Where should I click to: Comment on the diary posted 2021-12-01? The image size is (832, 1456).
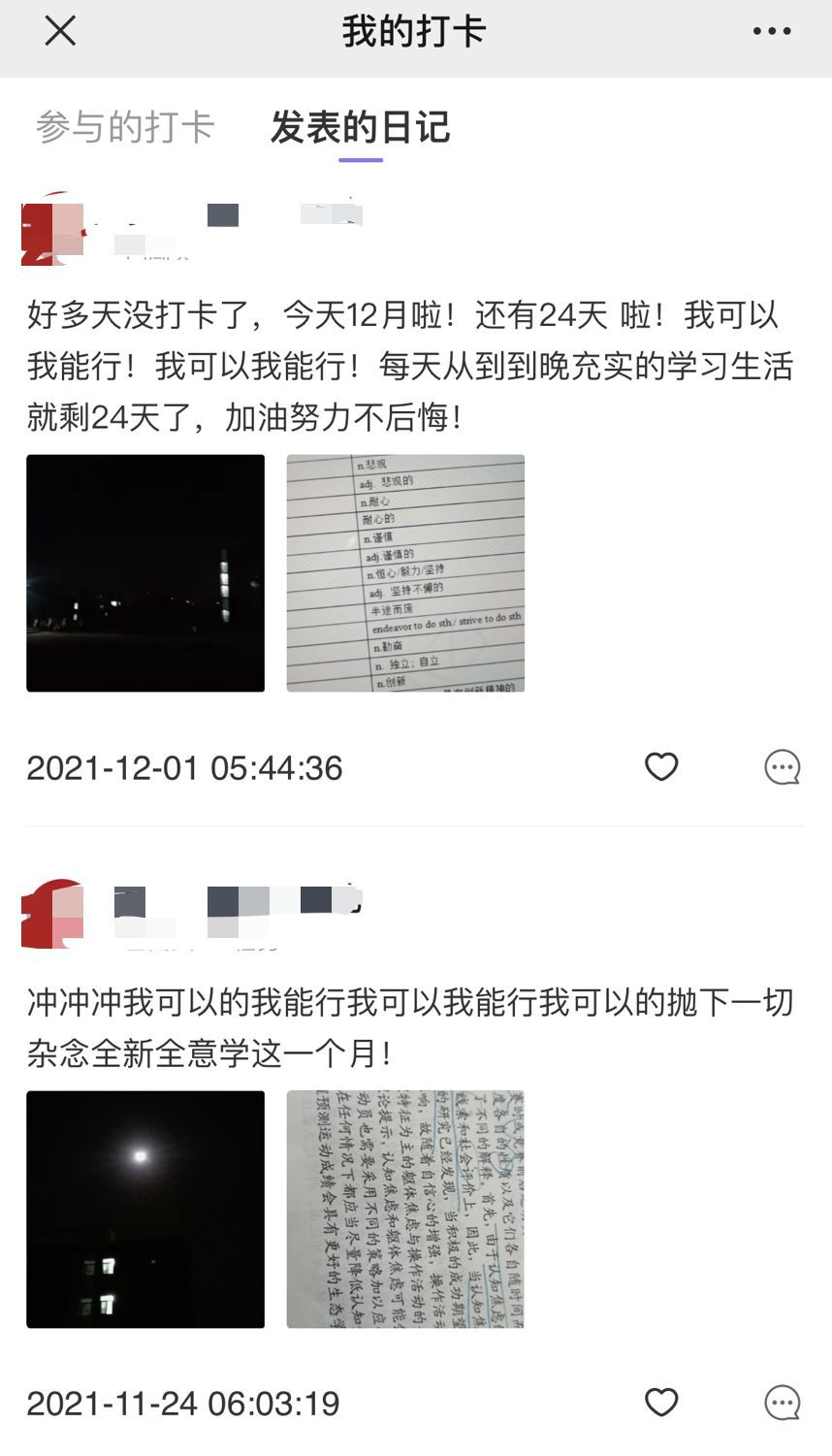click(x=783, y=767)
